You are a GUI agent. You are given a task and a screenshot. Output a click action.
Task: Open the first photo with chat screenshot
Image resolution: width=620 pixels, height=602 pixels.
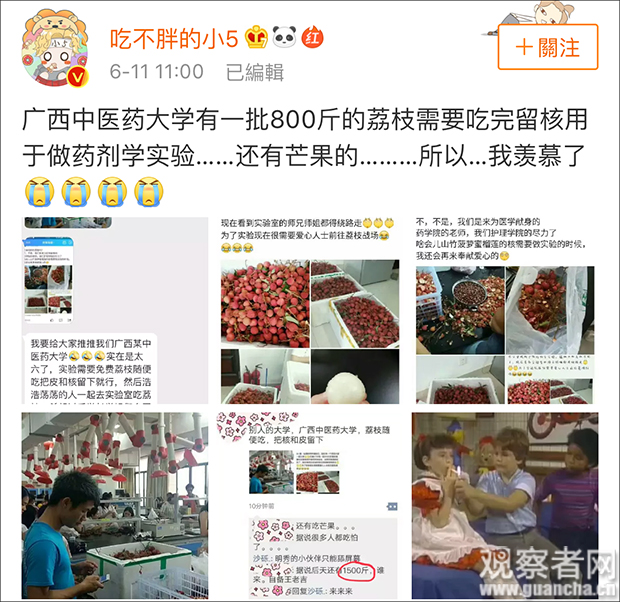[116, 310]
